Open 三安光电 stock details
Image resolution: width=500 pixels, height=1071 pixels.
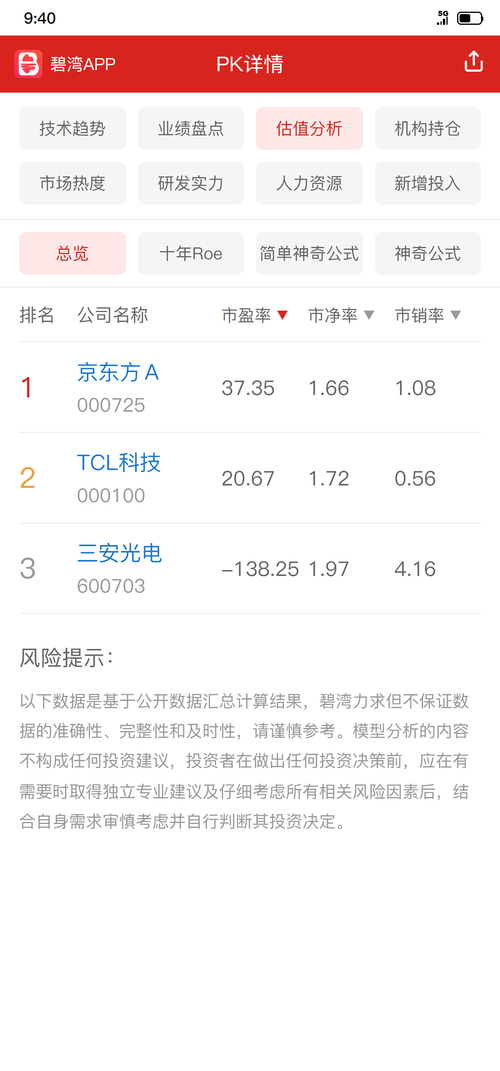pyautogui.click(x=120, y=553)
